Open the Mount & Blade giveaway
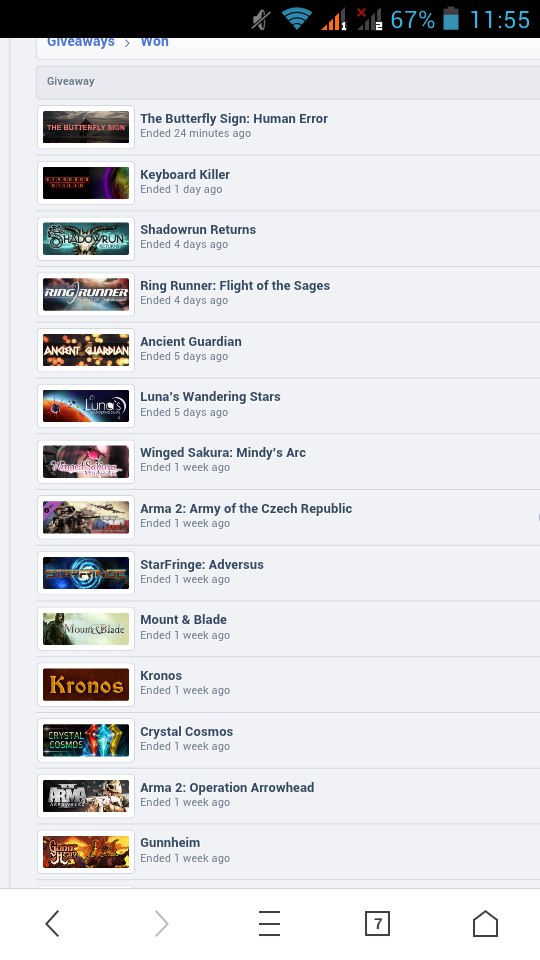 pyautogui.click(x=183, y=620)
